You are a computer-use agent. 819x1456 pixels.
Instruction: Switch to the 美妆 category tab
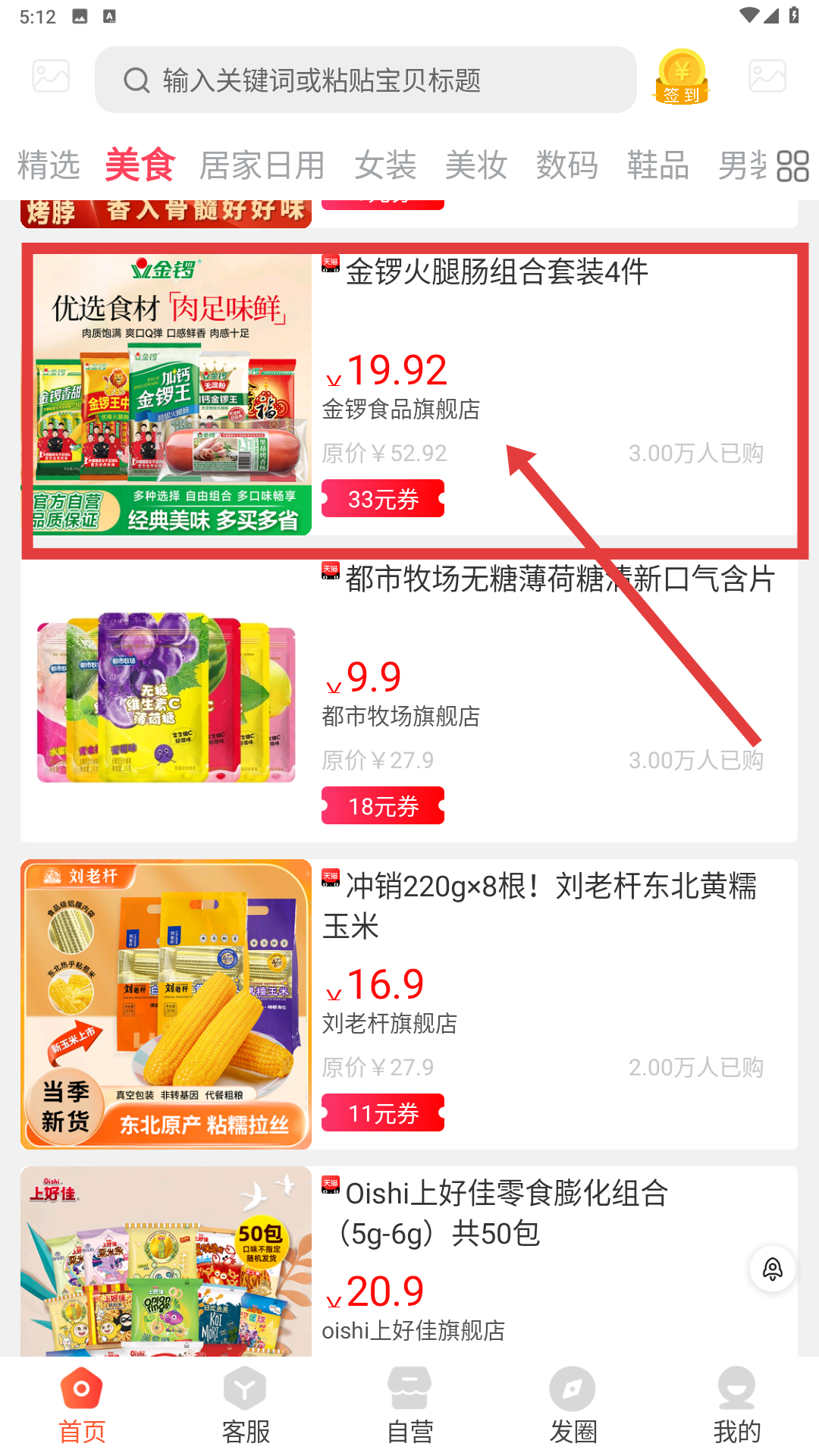[x=476, y=165]
